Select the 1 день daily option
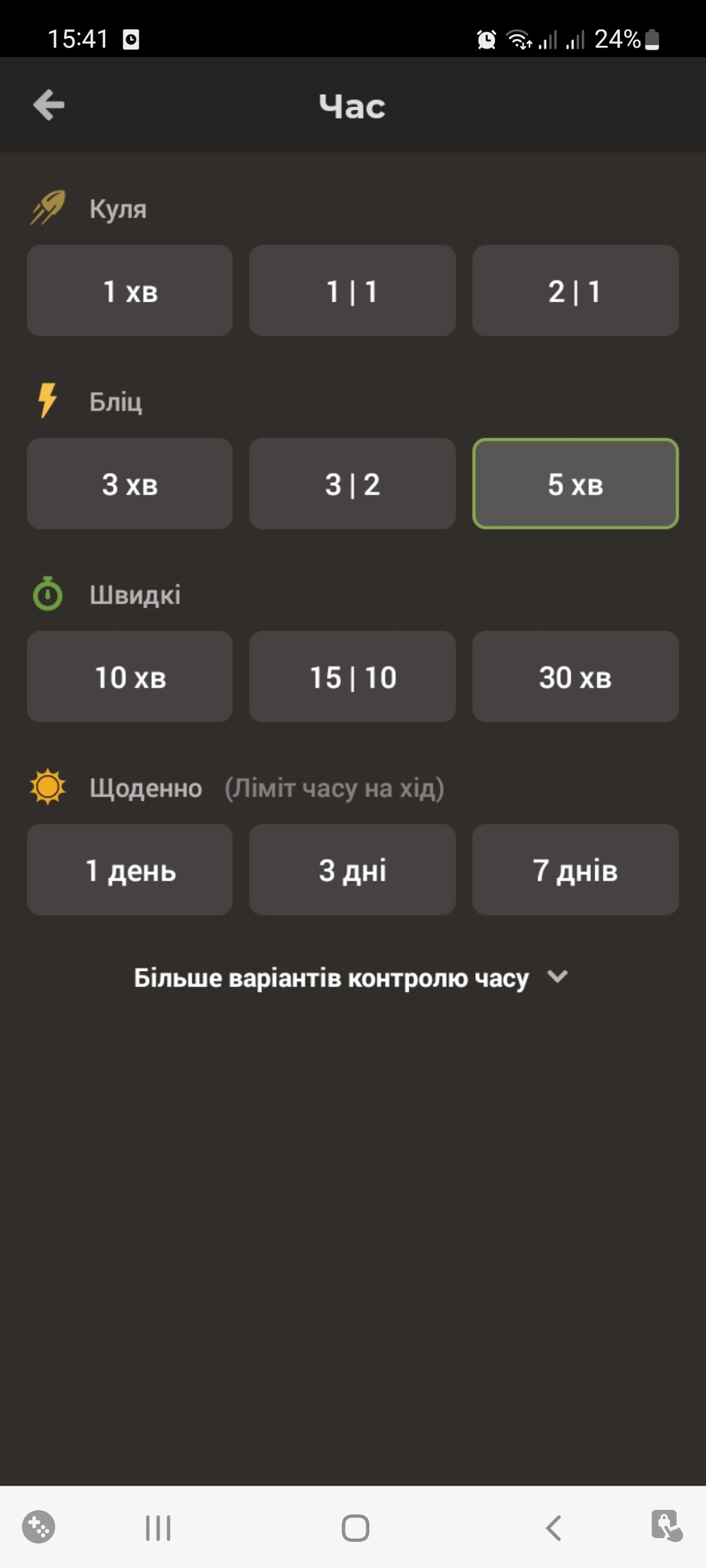This screenshot has width=706, height=1568. tap(130, 869)
